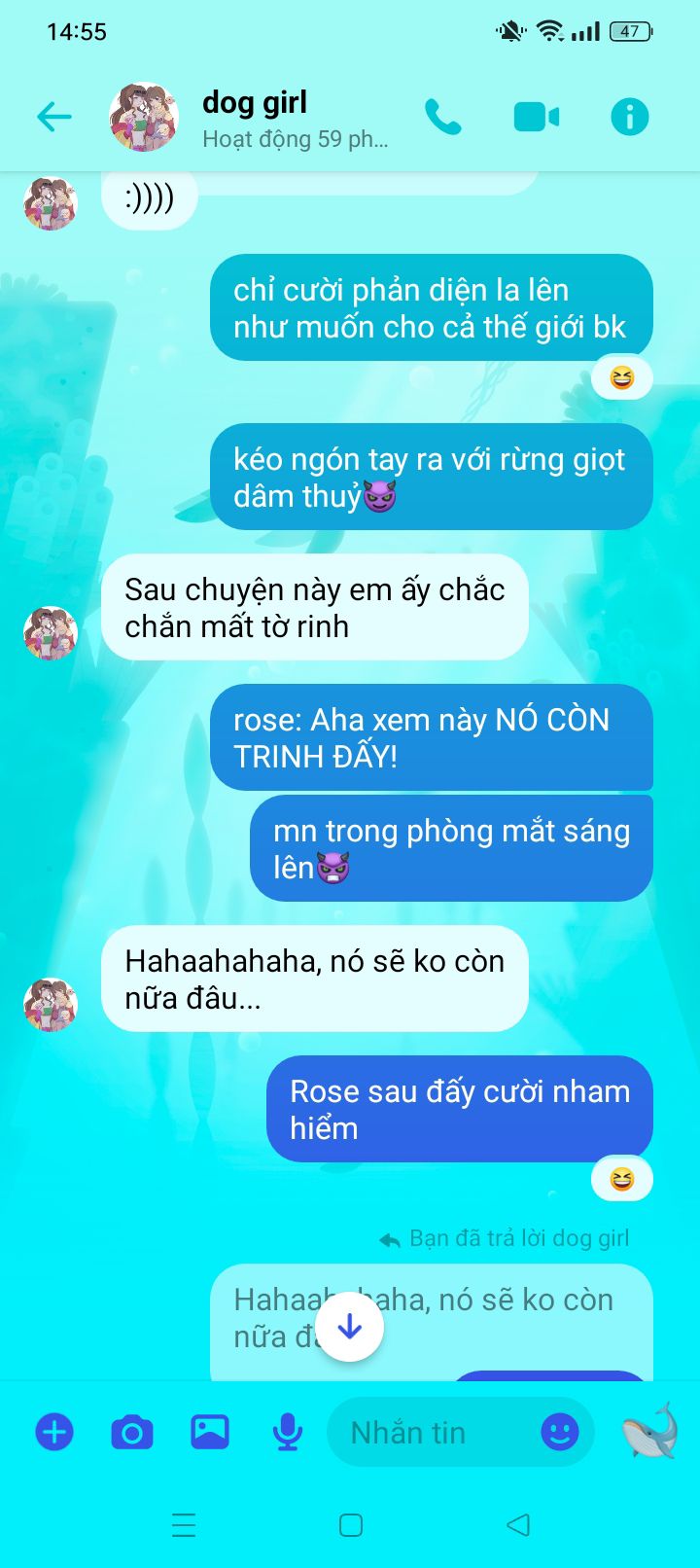View reaction on 'Rose sau đấy cười nham hiểm'
Image resolution: width=700 pixels, height=1568 pixels.
pos(622,1179)
